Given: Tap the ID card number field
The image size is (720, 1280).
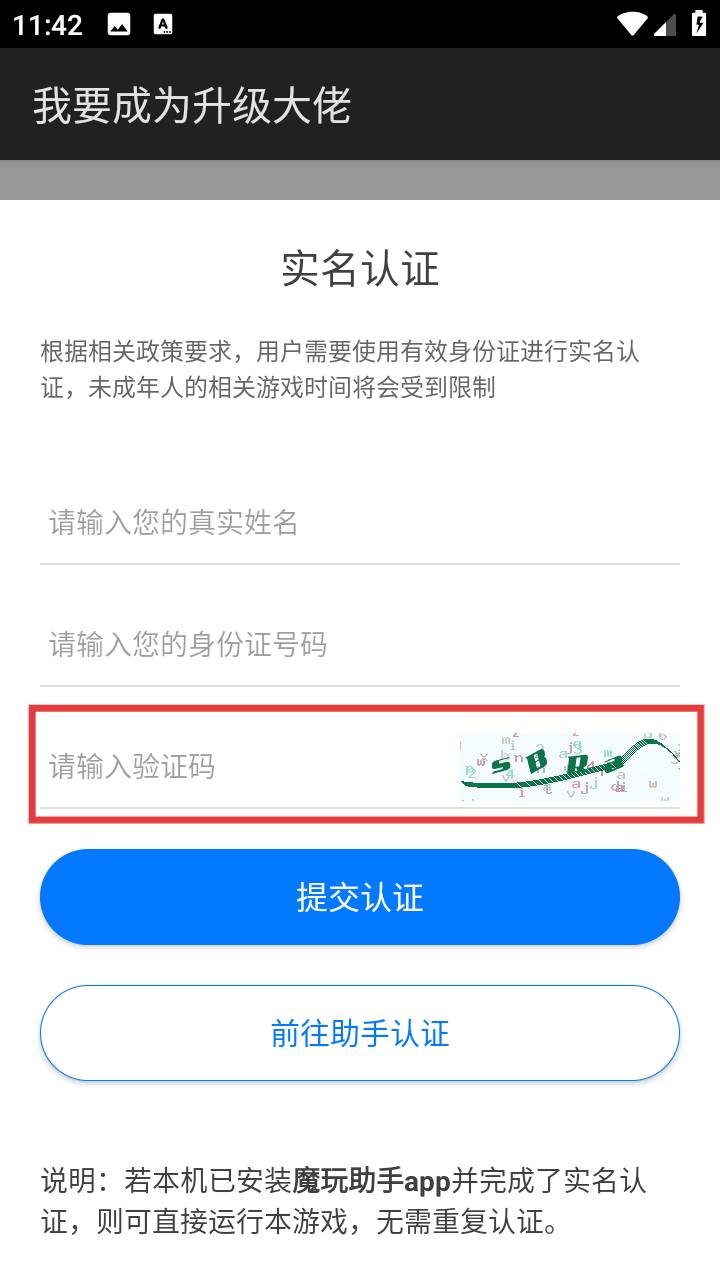Looking at the screenshot, I should pyautogui.click(x=360, y=645).
